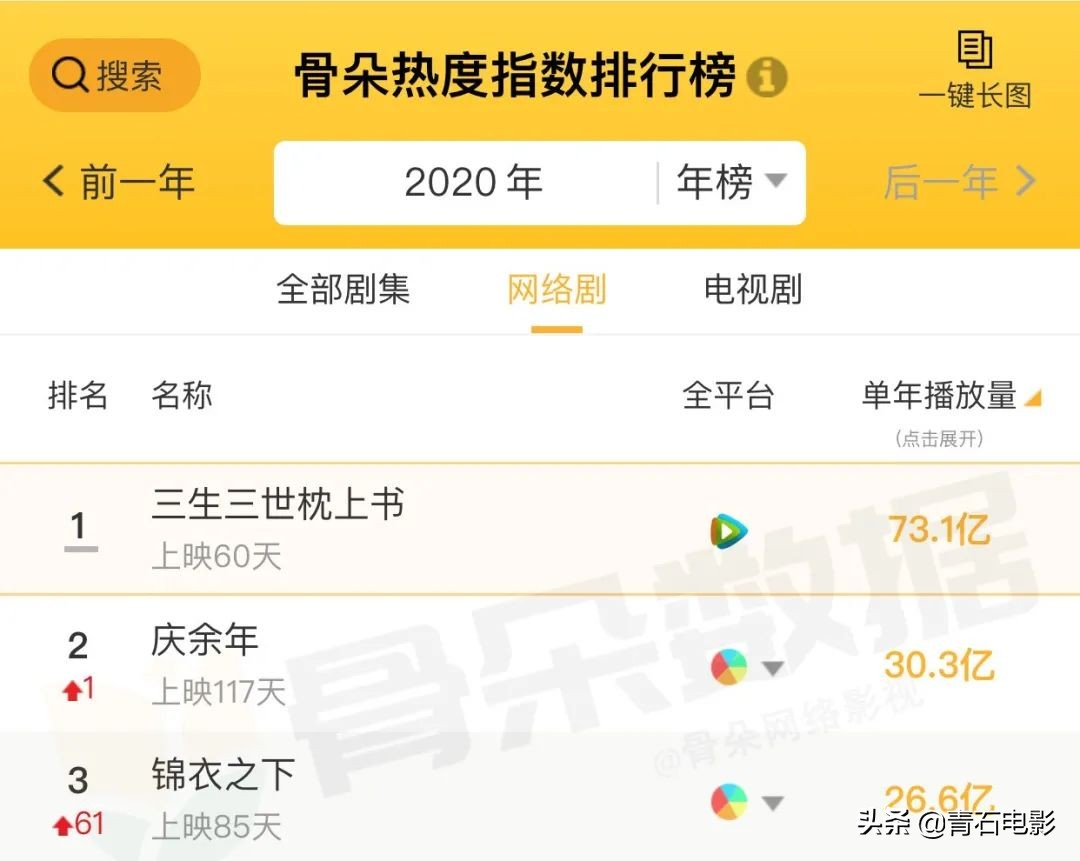Switch to the 电视剧 tab
This screenshot has width=1080, height=861.
coord(753,290)
